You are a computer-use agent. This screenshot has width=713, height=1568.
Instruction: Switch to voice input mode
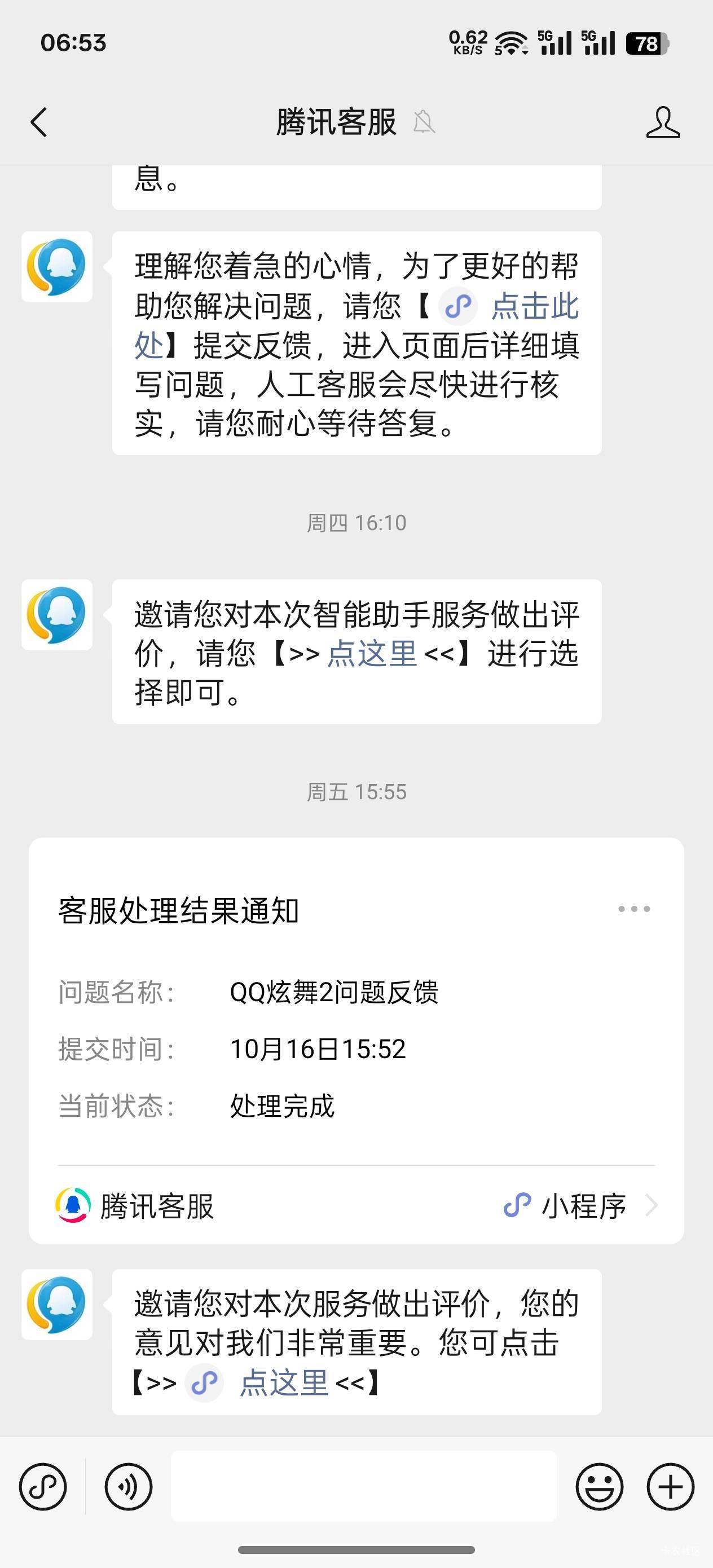(x=129, y=1487)
